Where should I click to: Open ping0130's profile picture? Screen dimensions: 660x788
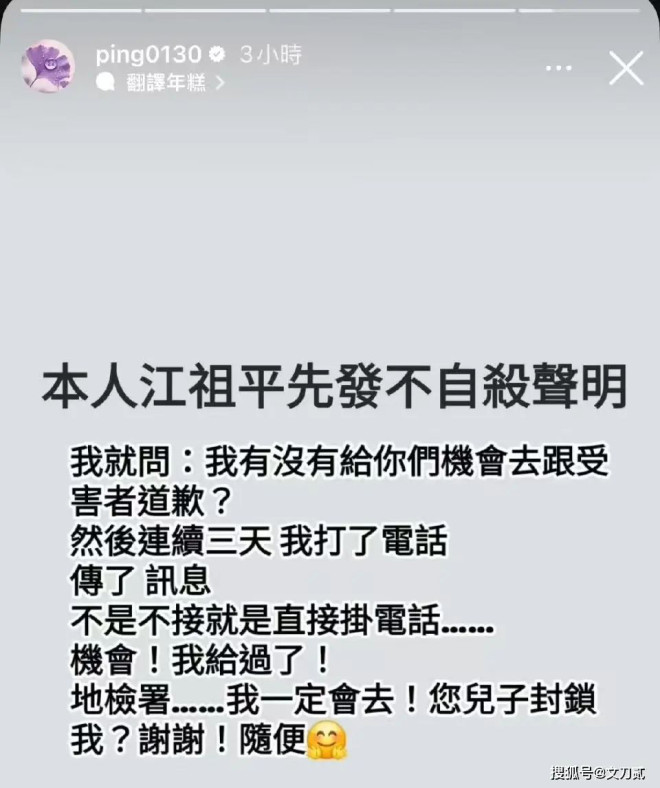pos(48,68)
